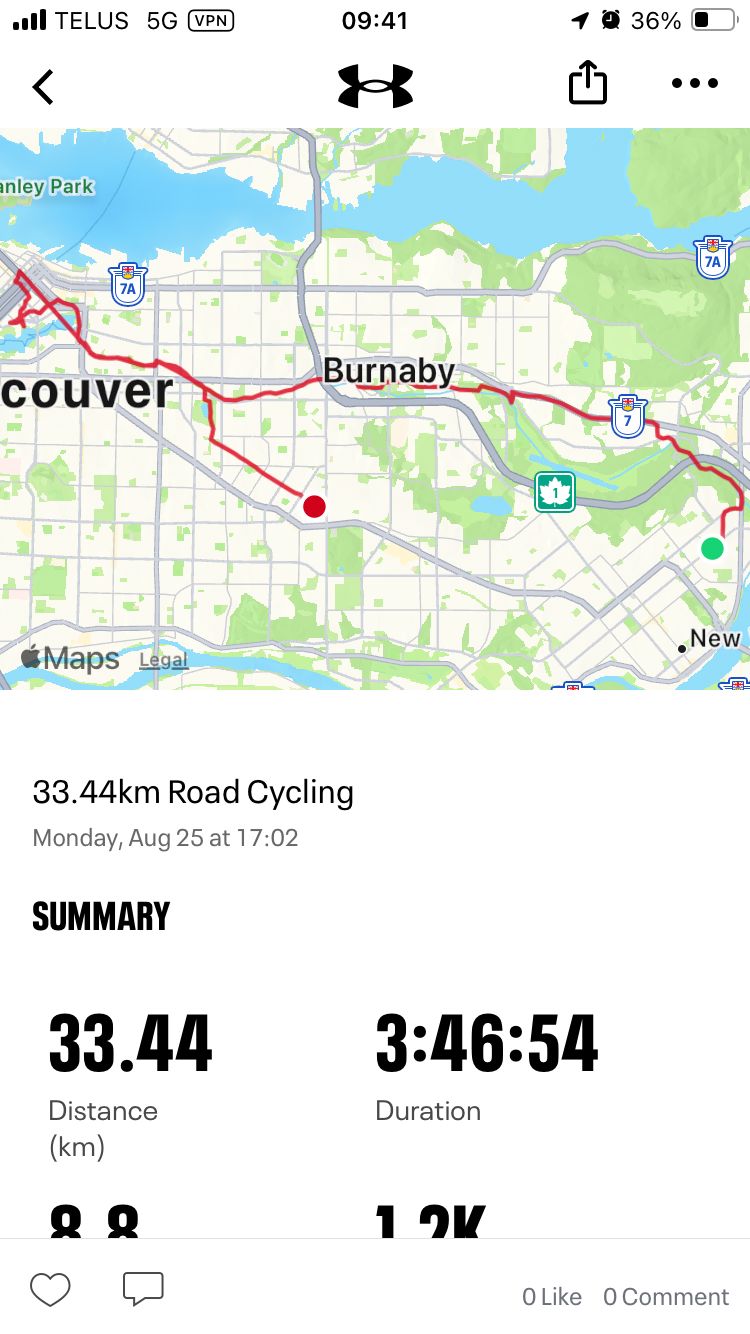View the 0 Comment list
750x1334 pixels.
[666, 1297]
